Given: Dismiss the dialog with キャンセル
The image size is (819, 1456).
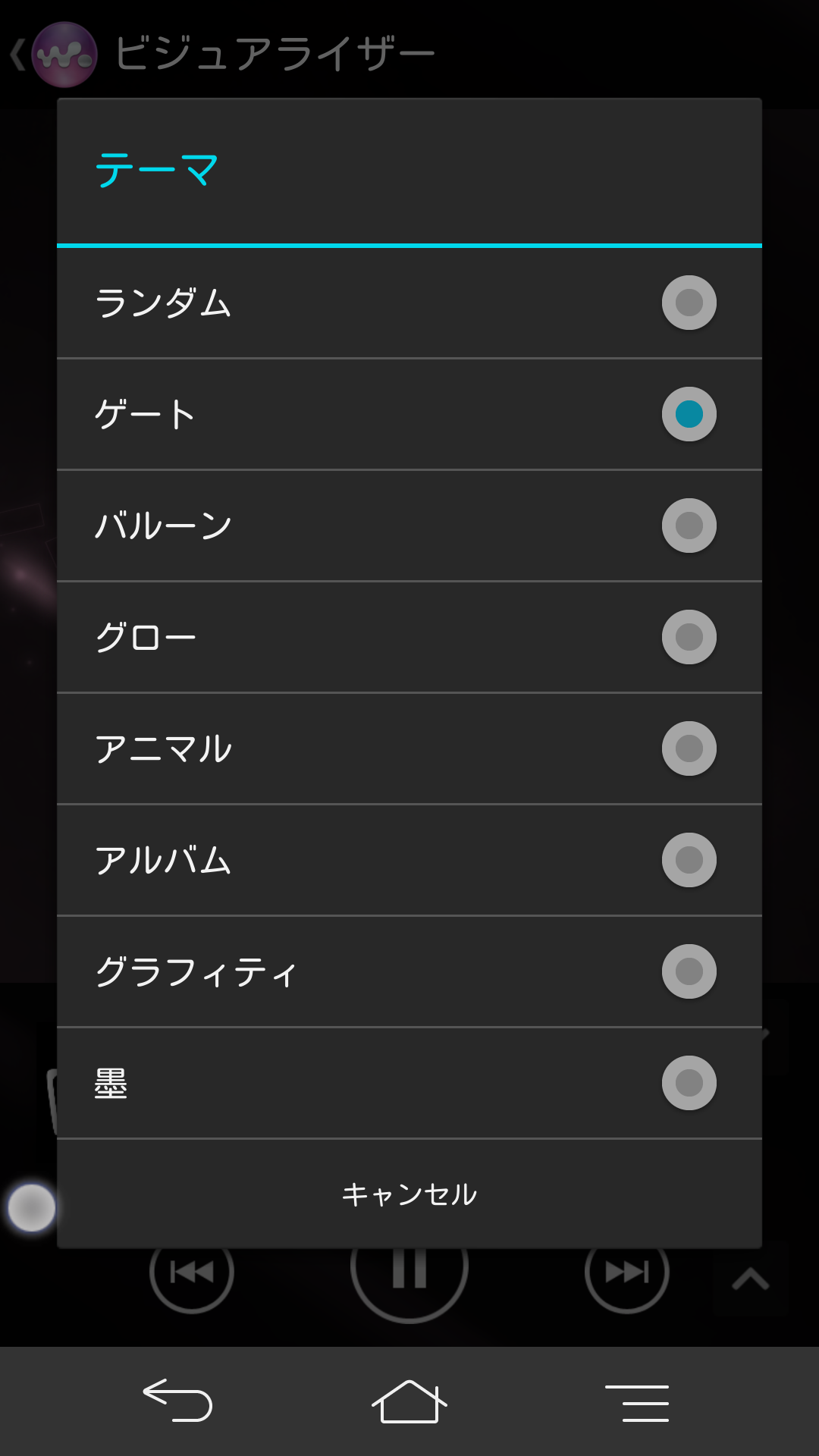Looking at the screenshot, I should pos(409,1194).
